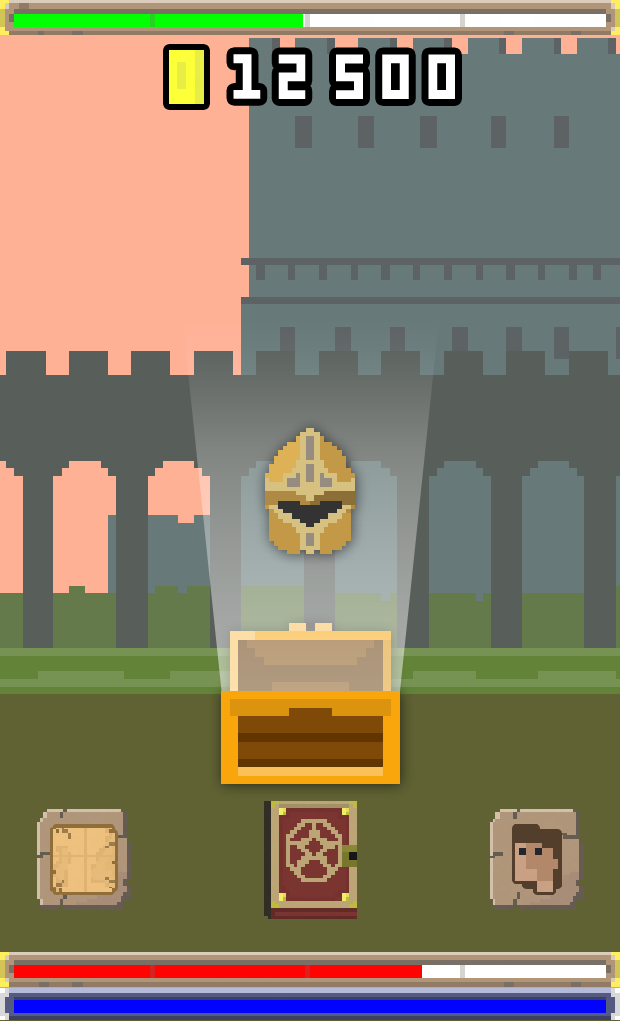Screen dimensions: 620x1021
Task: Collect the golden helmet reward
Action: (x=310, y=491)
